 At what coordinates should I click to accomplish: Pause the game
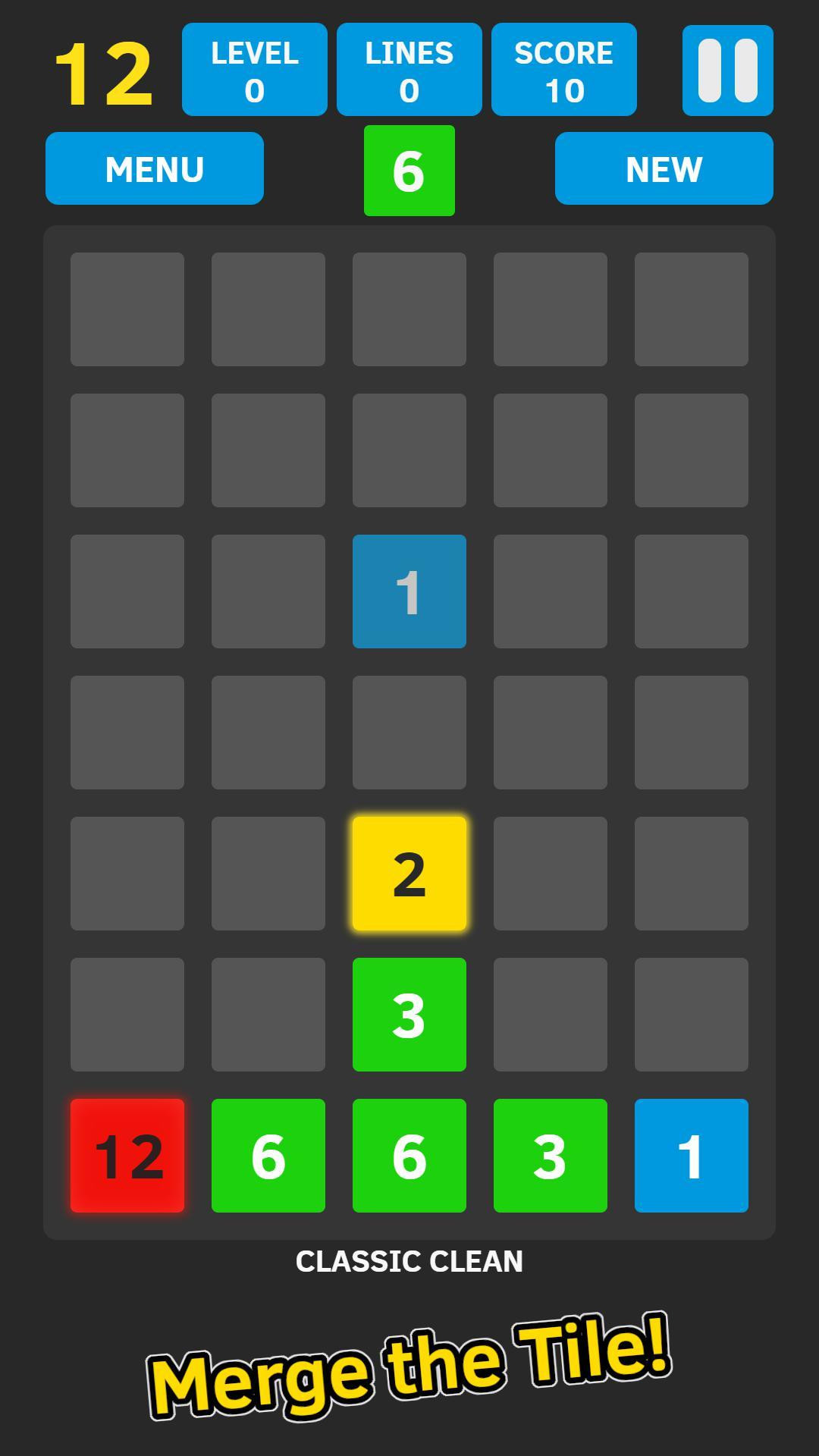click(727, 71)
